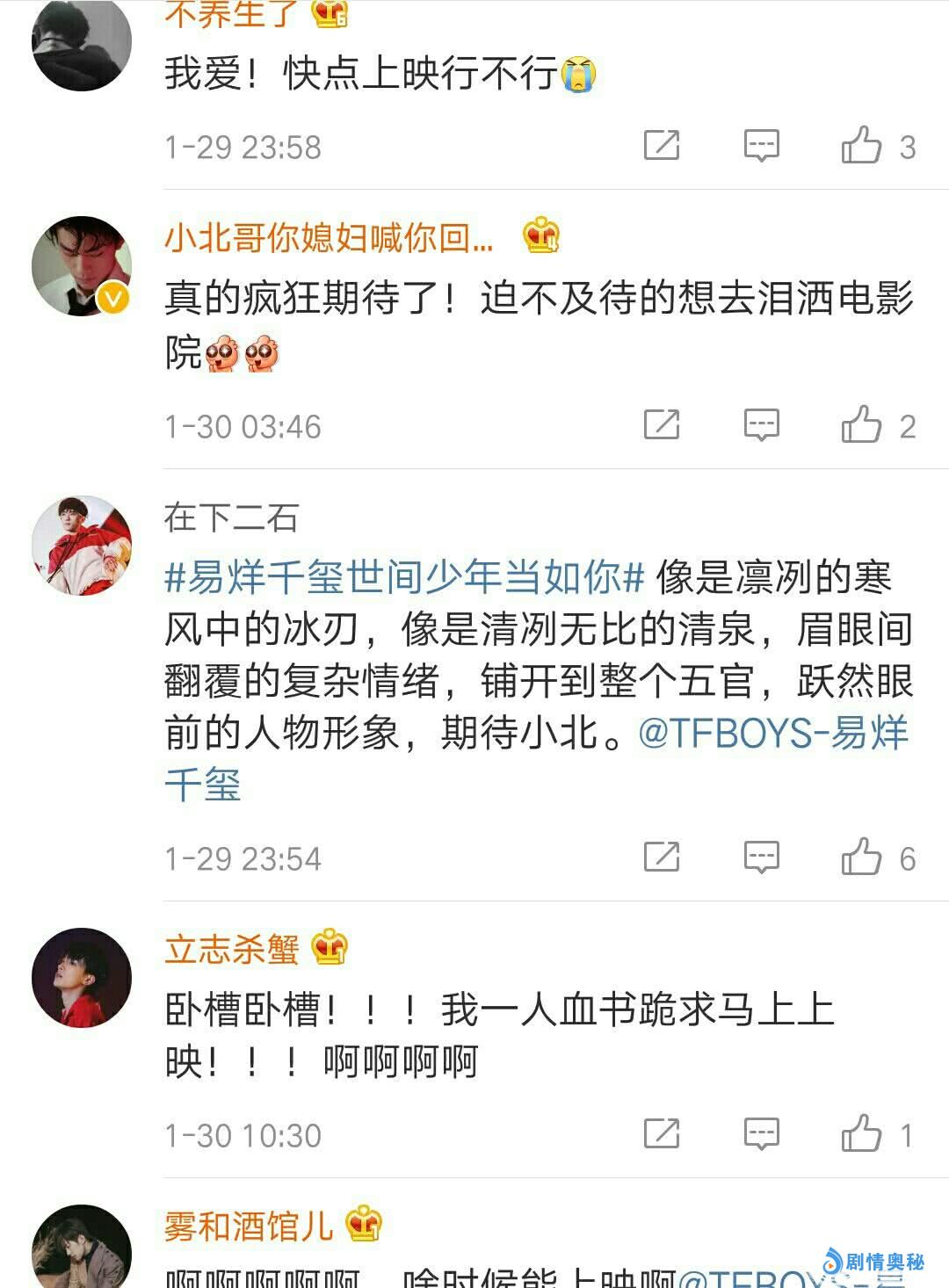Open 雾和酒馆儿's profile name
The width and height of the screenshot is (949, 1288).
click(x=249, y=1226)
